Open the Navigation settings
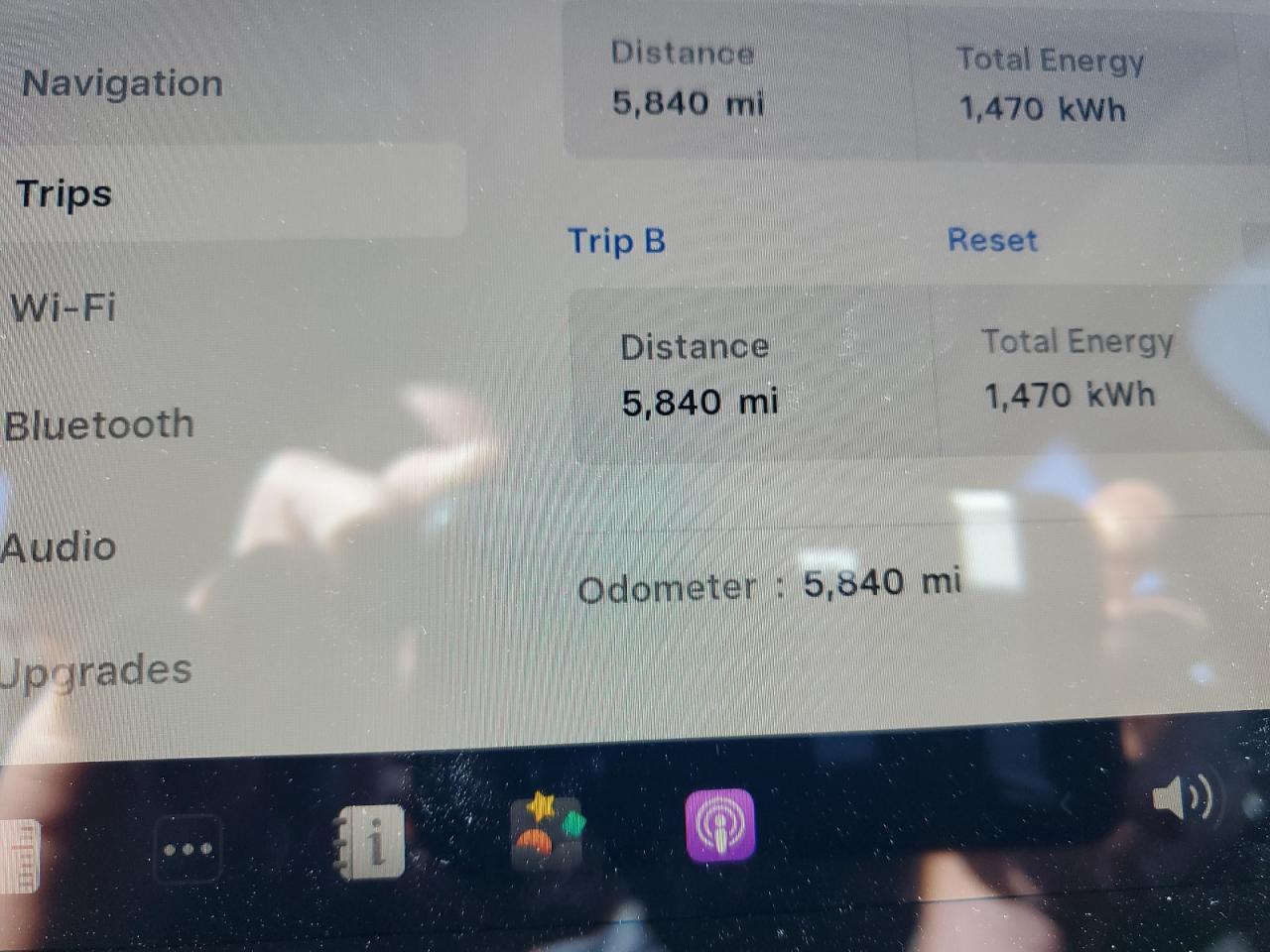The width and height of the screenshot is (1270, 952). click(122, 83)
